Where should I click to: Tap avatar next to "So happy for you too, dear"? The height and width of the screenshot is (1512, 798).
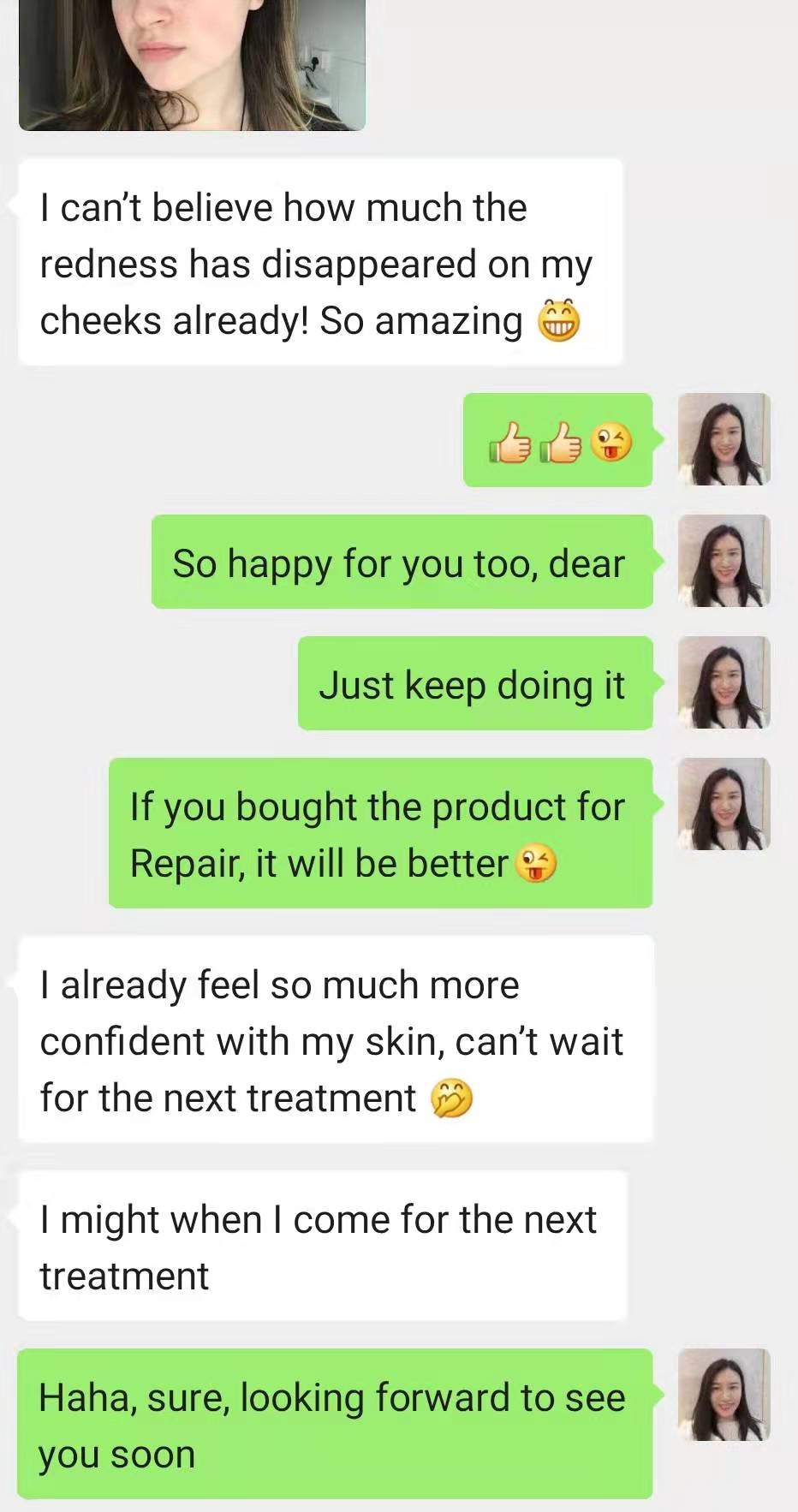[724, 561]
